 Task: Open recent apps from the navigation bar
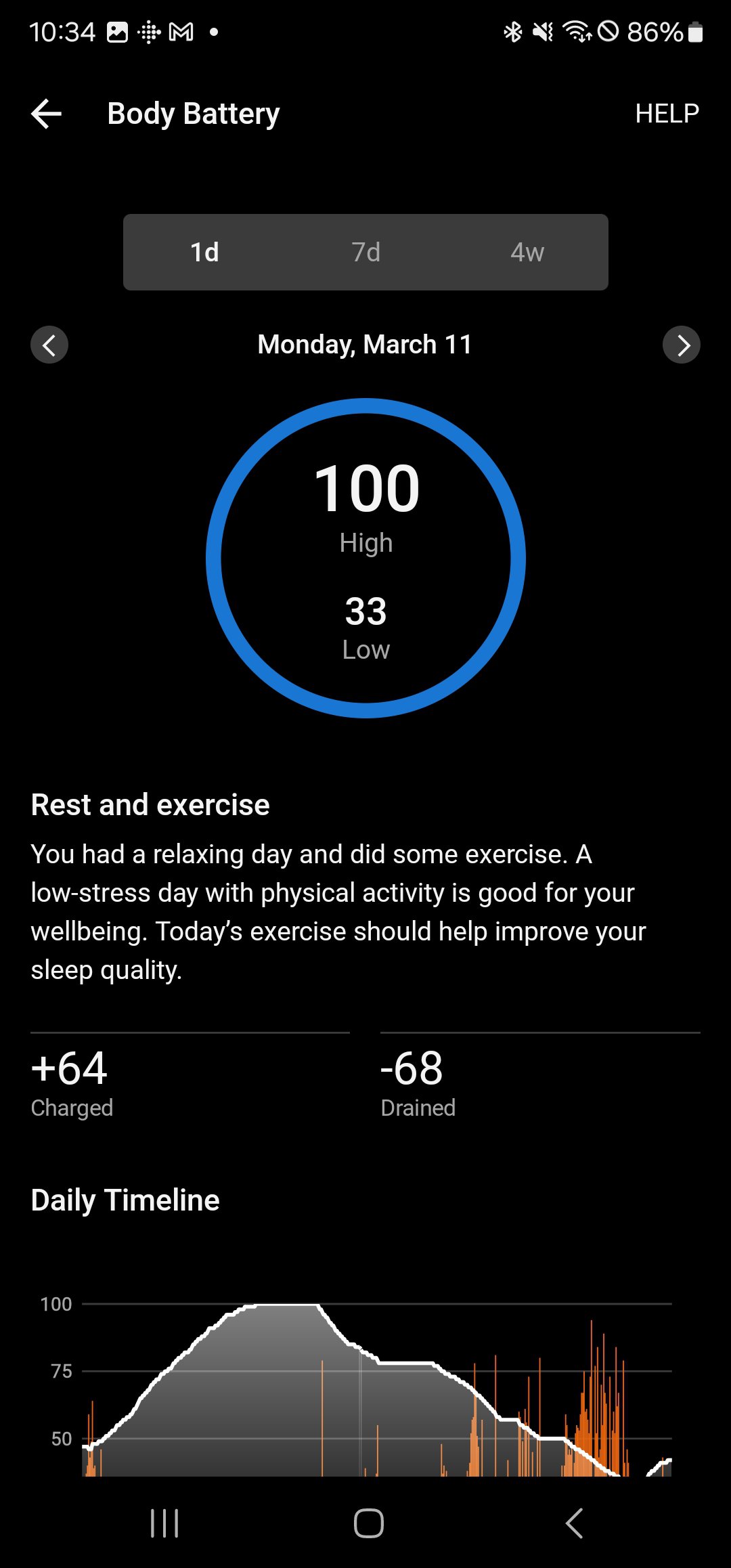[164, 1523]
